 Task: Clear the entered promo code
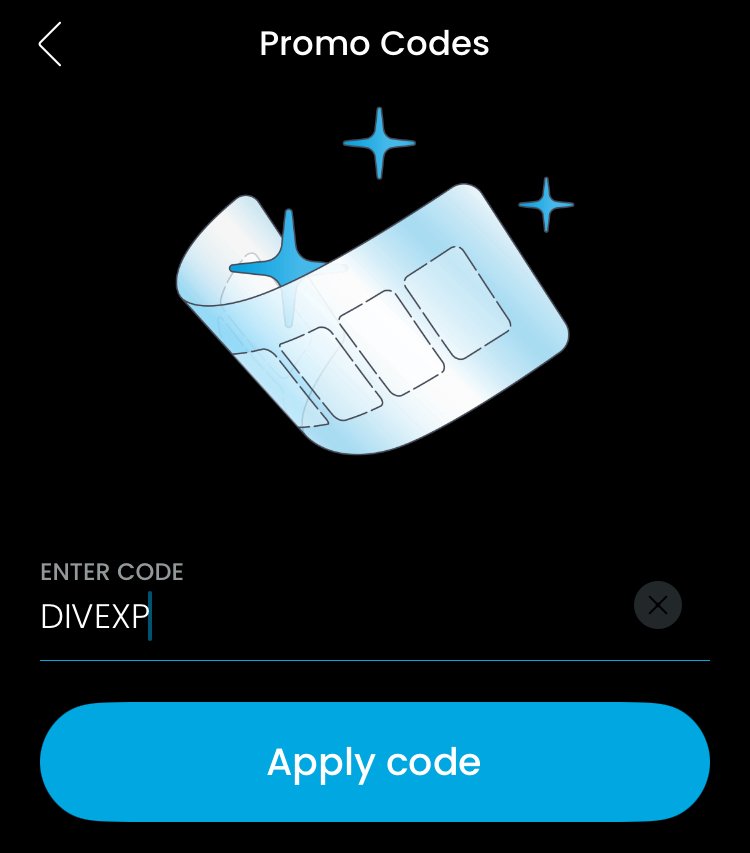coord(658,605)
